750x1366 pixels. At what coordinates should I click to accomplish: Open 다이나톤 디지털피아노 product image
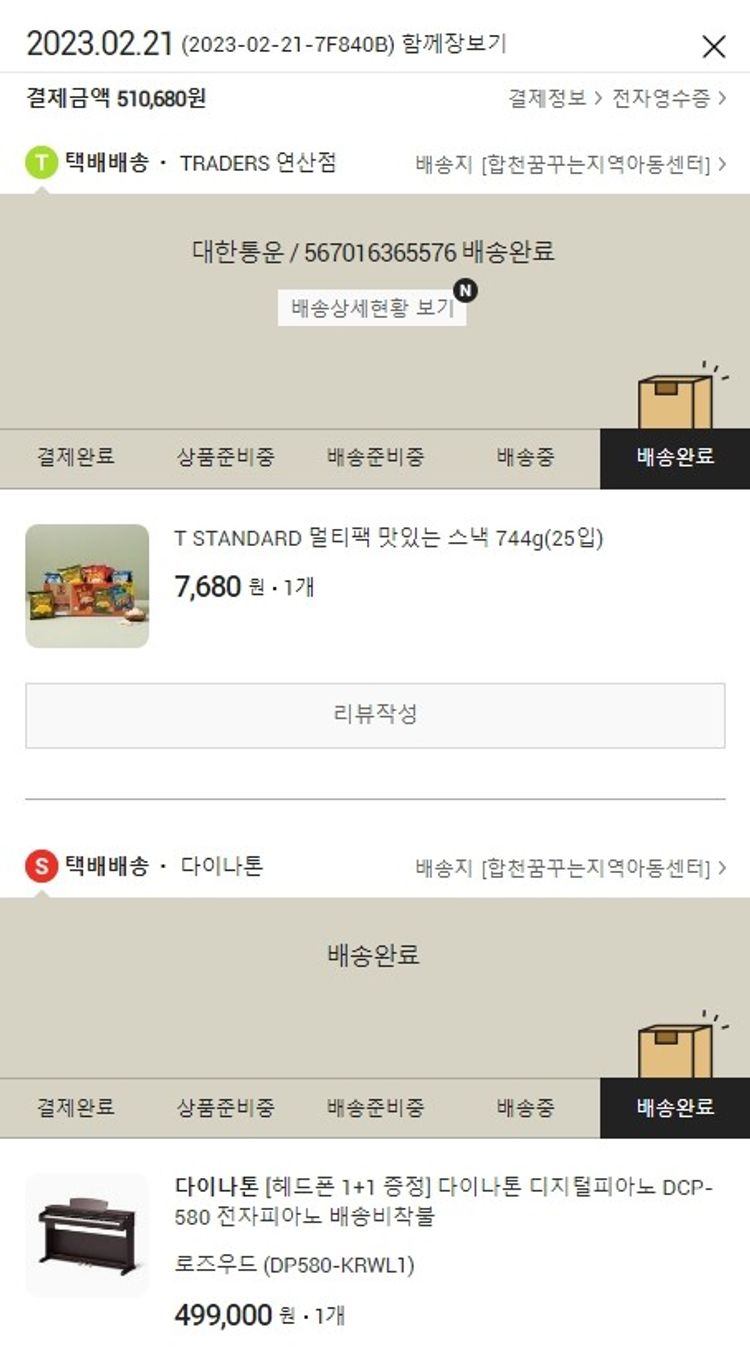coord(87,1235)
